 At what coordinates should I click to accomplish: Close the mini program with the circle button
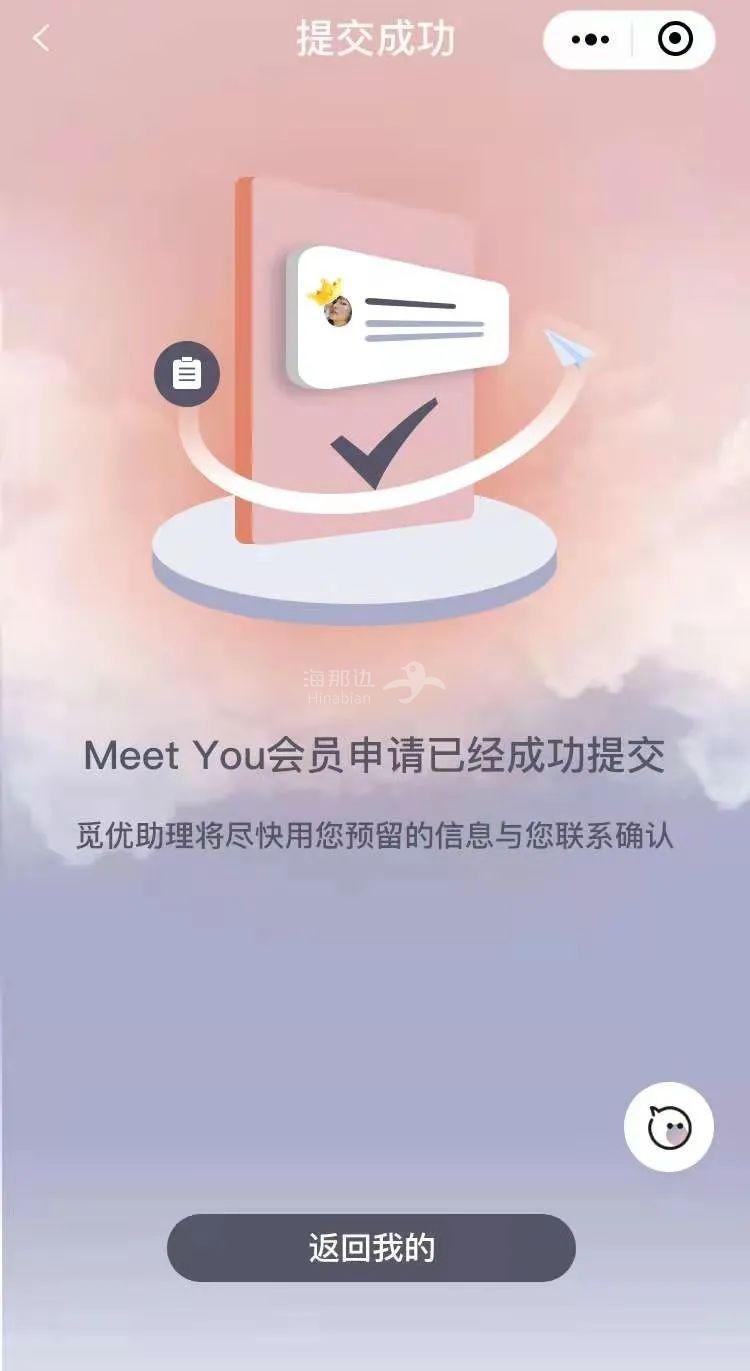(x=675, y=40)
